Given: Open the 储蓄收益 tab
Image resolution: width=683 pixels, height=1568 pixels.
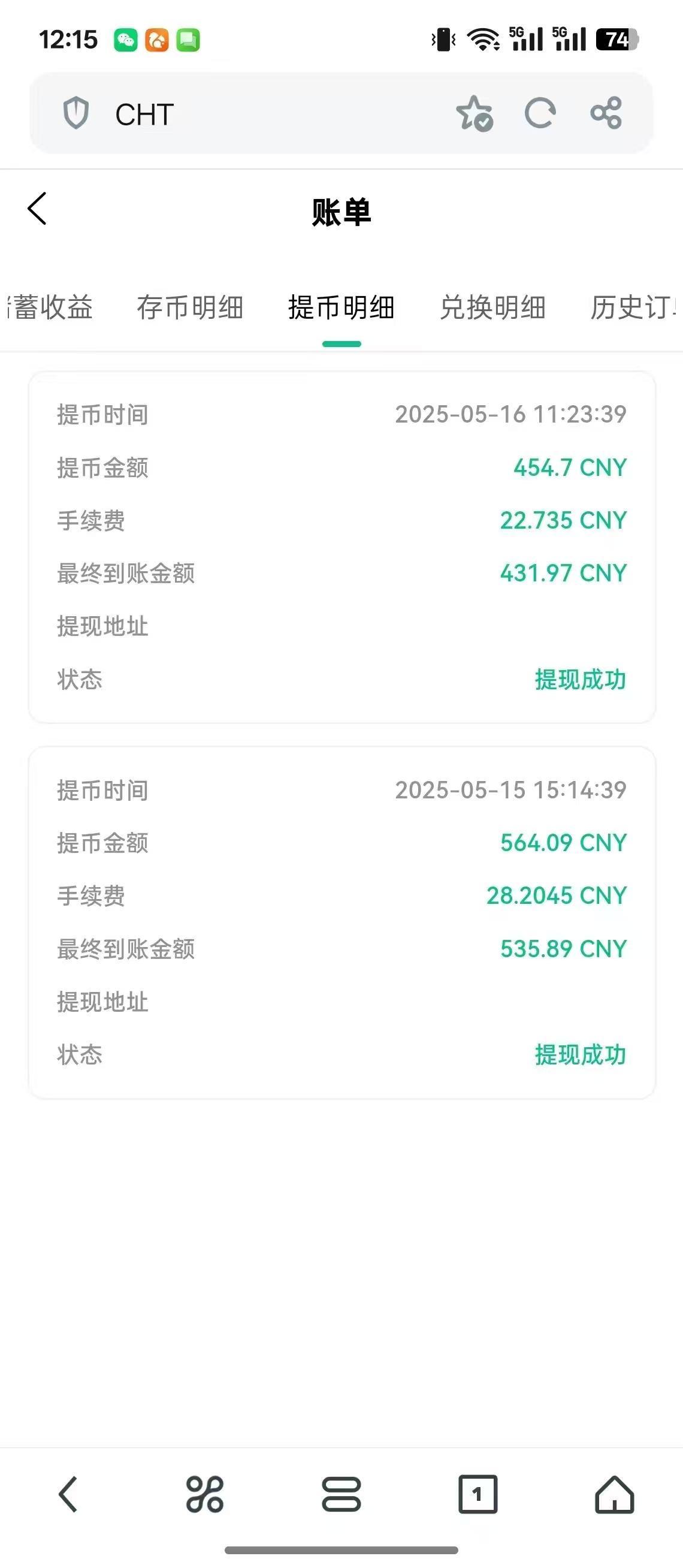Looking at the screenshot, I should [x=50, y=307].
